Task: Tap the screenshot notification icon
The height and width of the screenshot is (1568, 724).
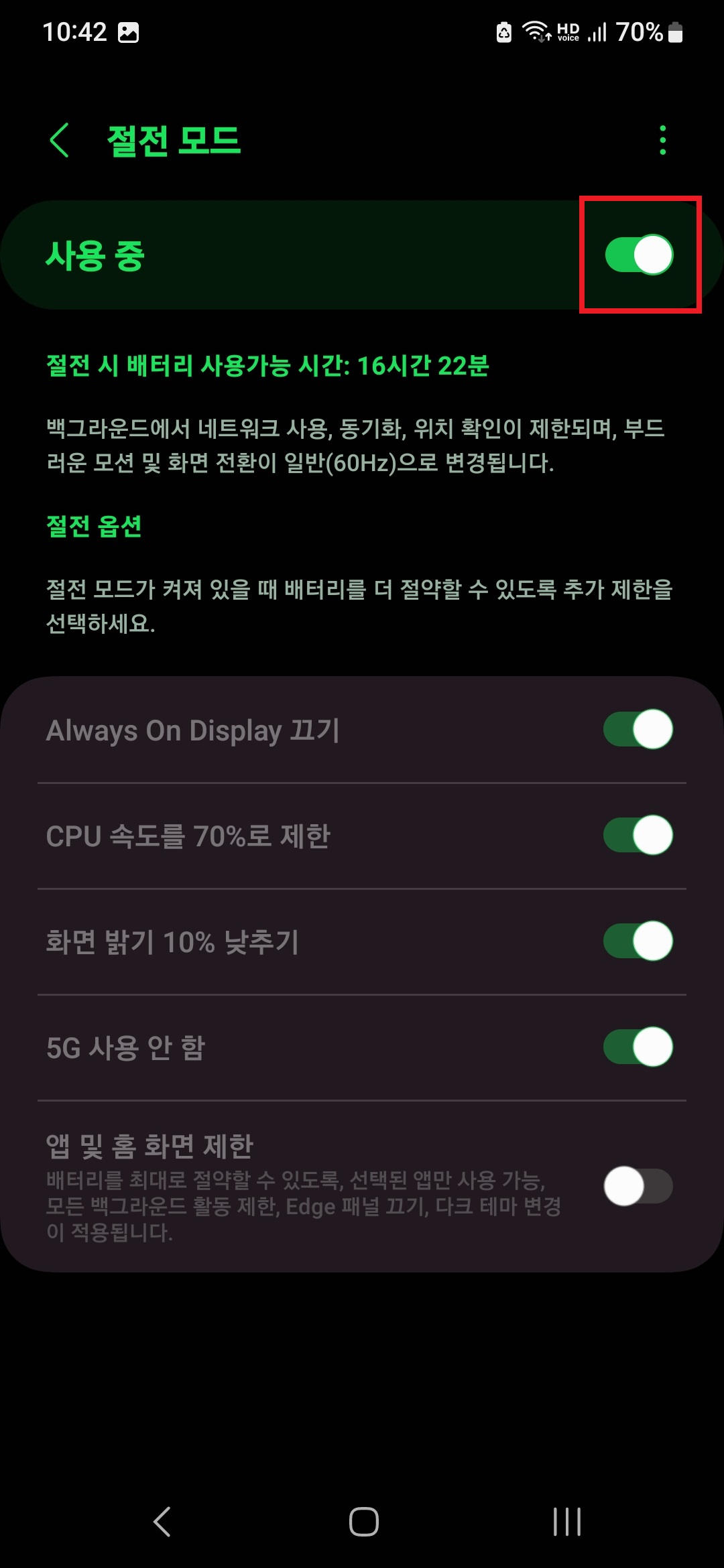Action: coord(130,30)
